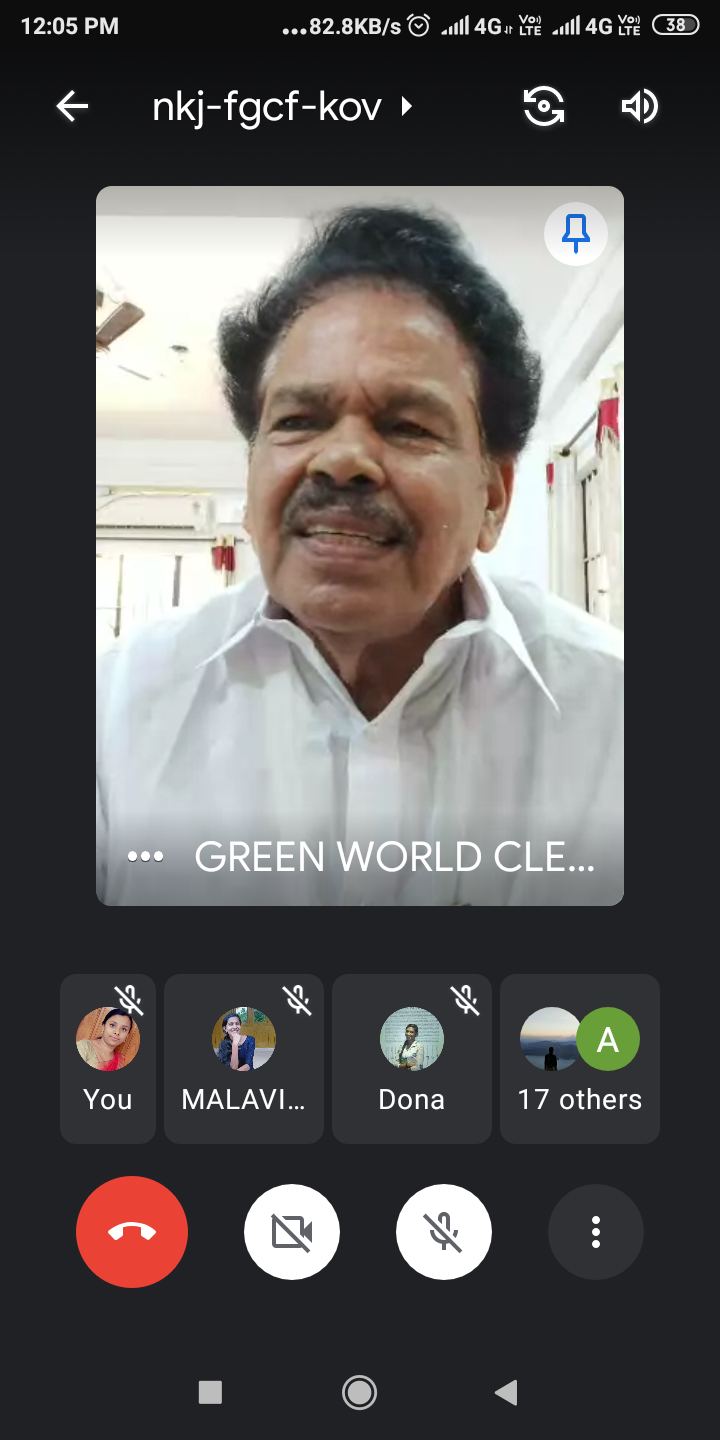720x1440 pixels.
Task: Open meeting details for nkj-fgcf-kov
Action: [282, 106]
